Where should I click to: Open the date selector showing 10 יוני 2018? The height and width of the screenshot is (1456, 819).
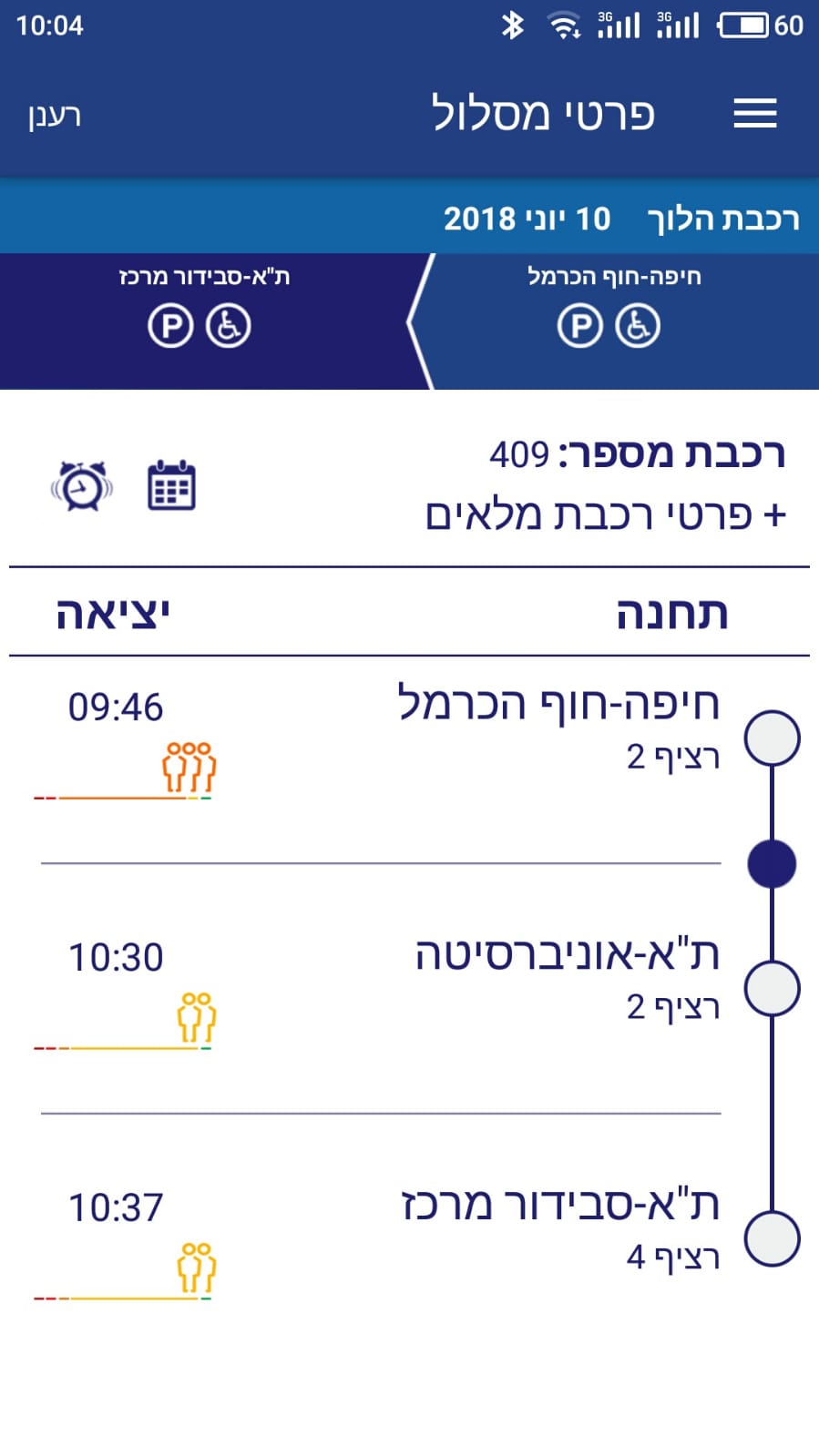(526, 218)
